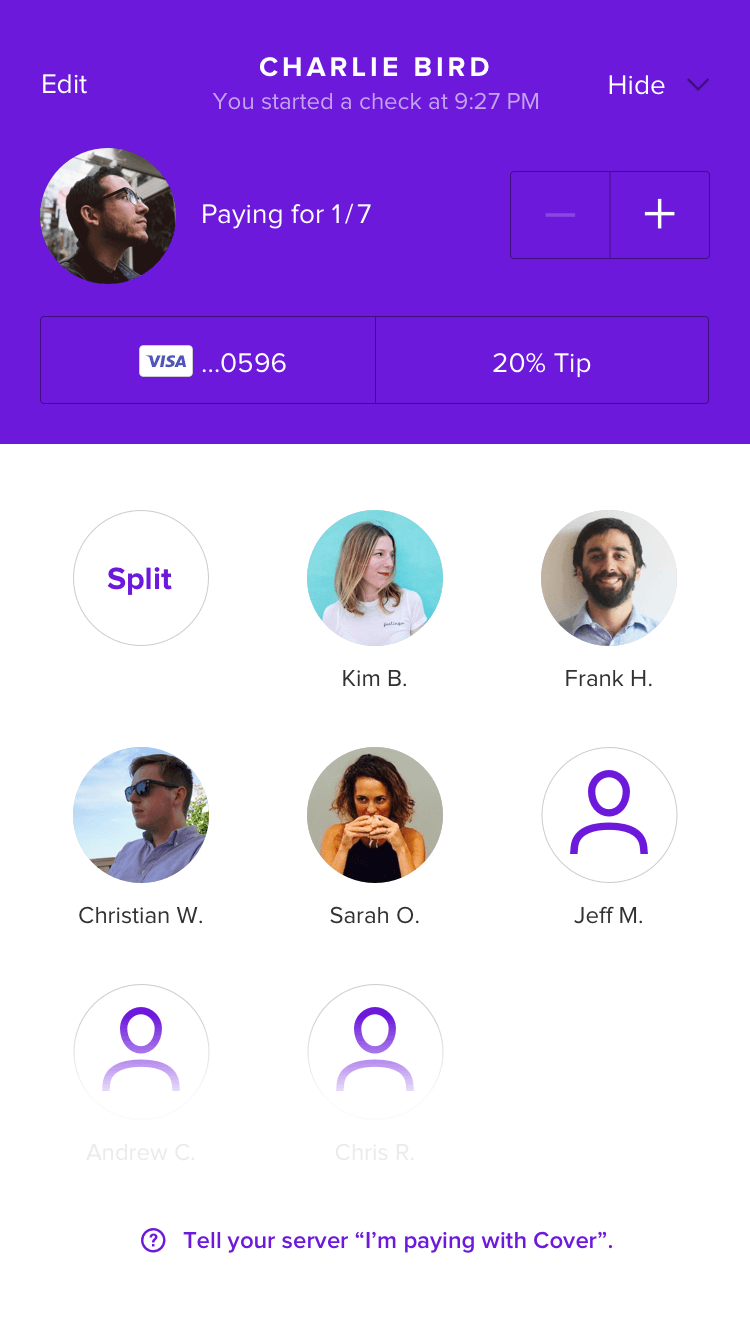Viewport: 750px width, 1334px height.
Task: Select Andrew C. from the list
Action: point(141,1052)
